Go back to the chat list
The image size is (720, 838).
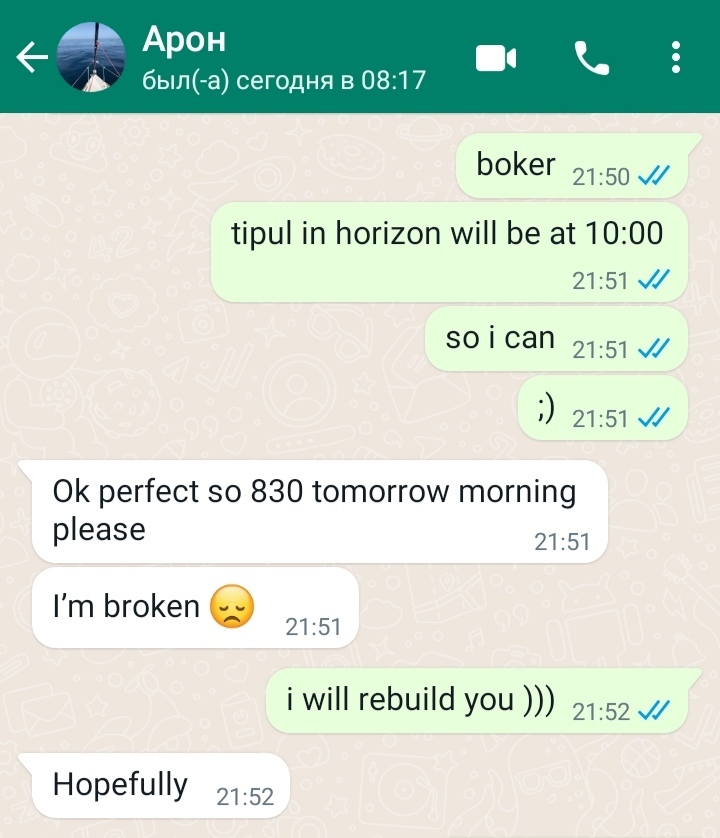pyautogui.click(x=32, y=58)
